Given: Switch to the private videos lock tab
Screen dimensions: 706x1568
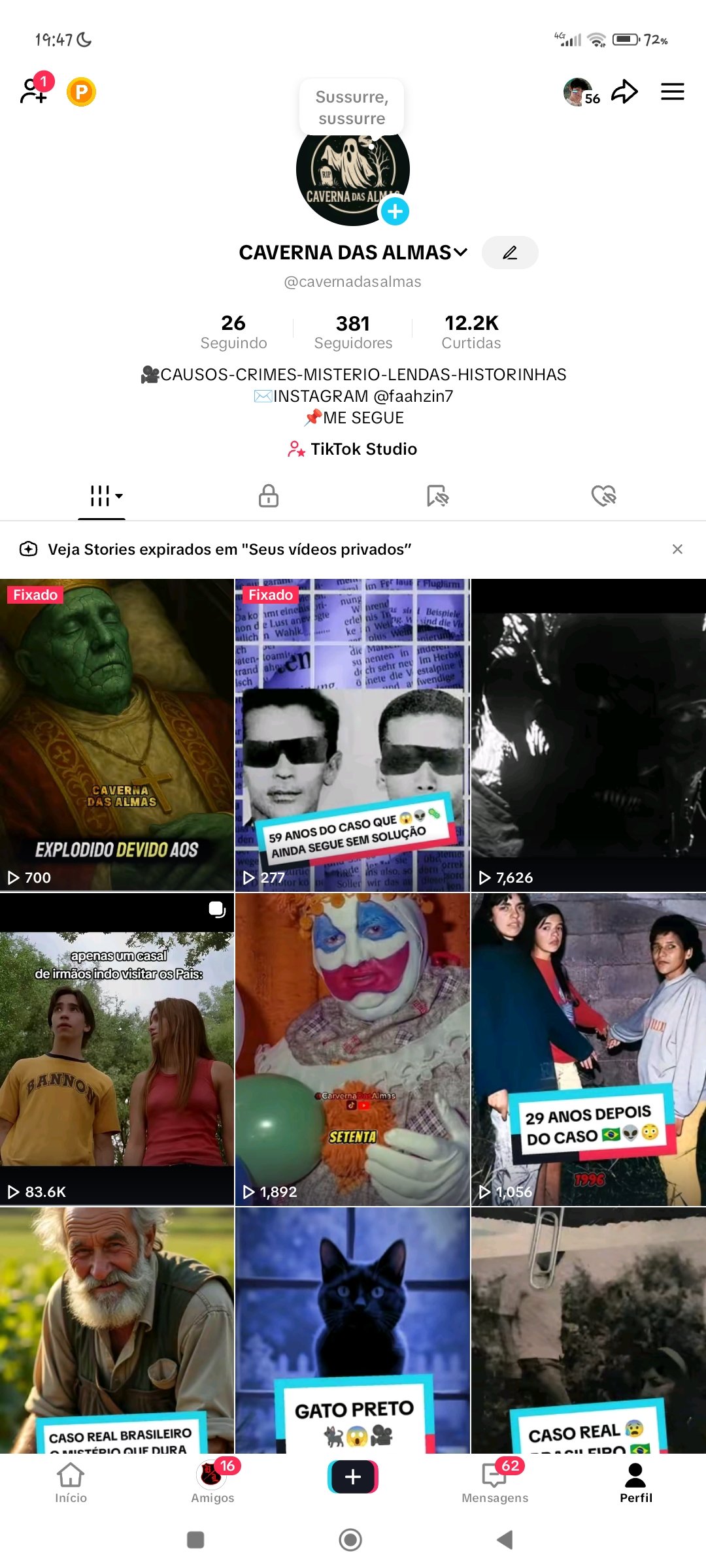Looking at the screenshot, I should pyautogui.click(x=268, y=496).
